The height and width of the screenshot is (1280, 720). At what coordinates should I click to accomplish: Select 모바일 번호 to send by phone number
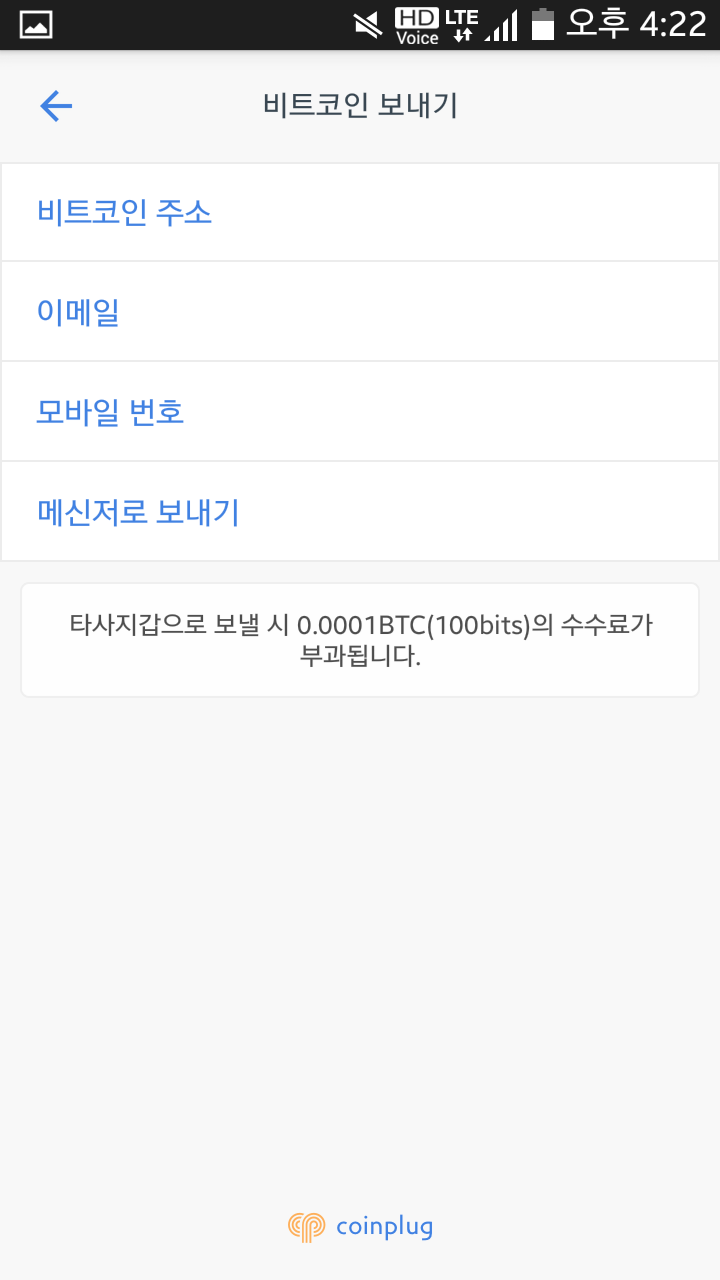click(110, 411)
